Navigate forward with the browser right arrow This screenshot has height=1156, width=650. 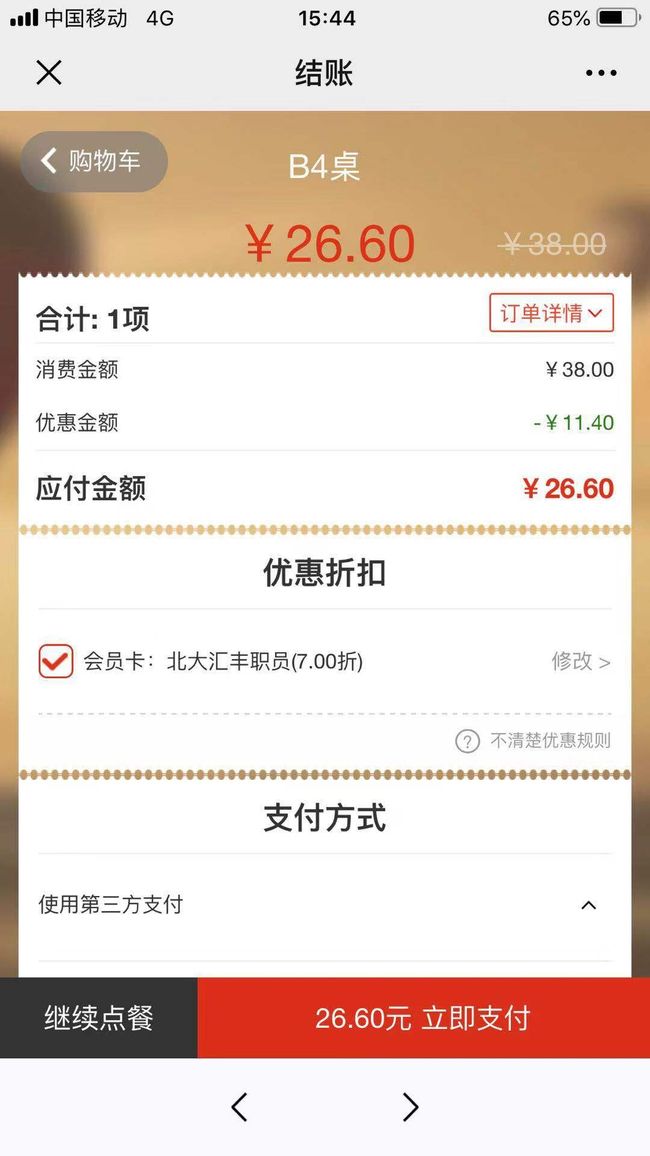tap(410, 1107)
